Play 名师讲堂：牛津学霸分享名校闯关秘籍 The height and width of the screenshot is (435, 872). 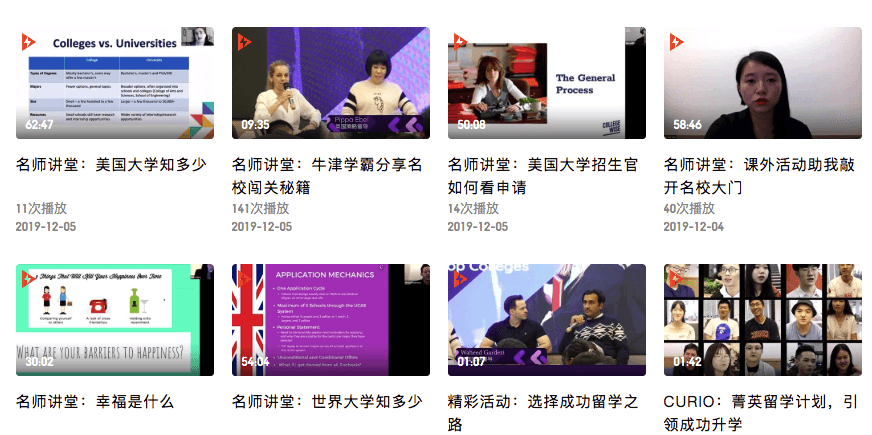(x=331, y=83)
